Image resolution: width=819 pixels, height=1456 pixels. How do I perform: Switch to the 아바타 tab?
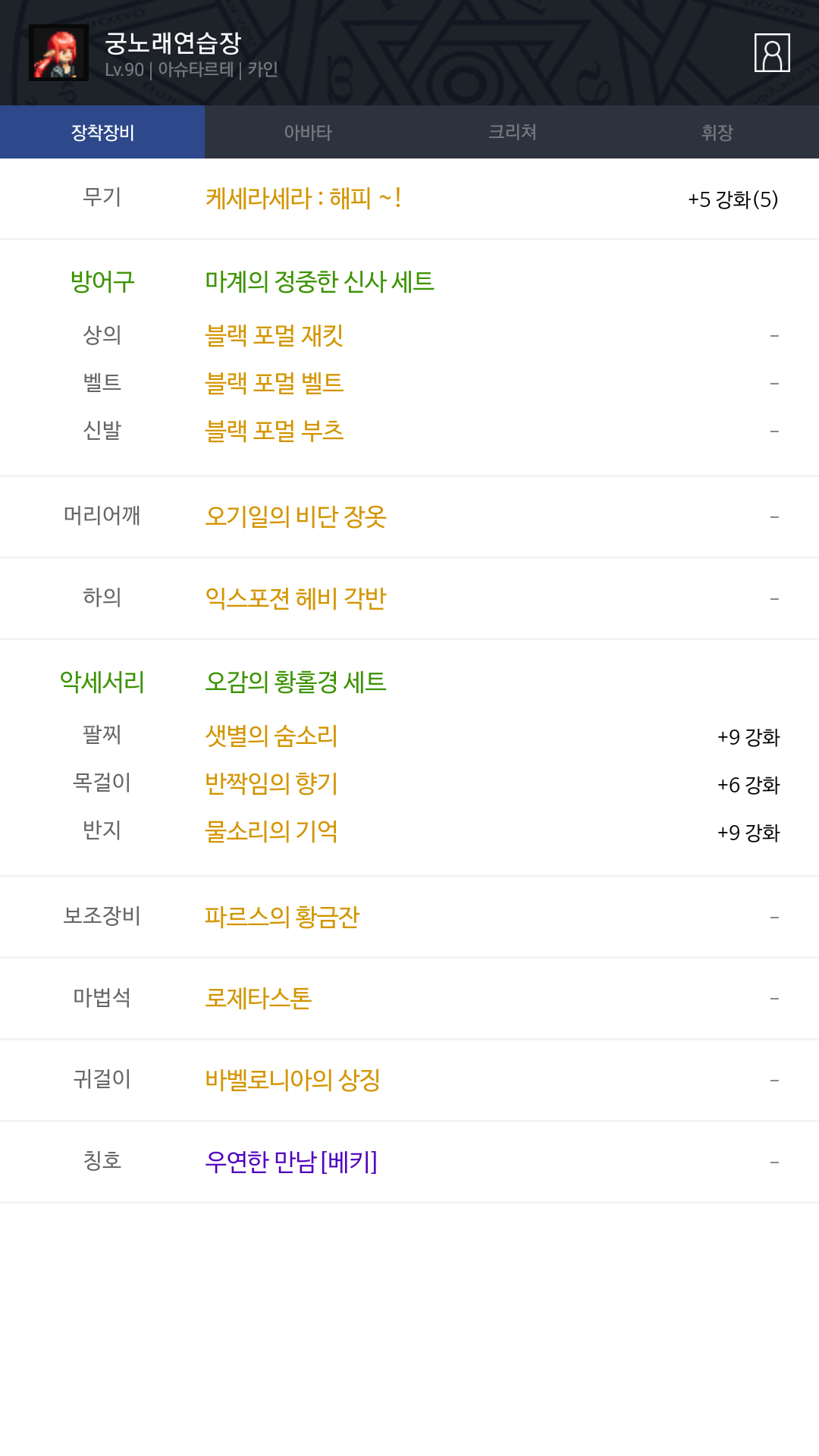click(x=307, y=133)
